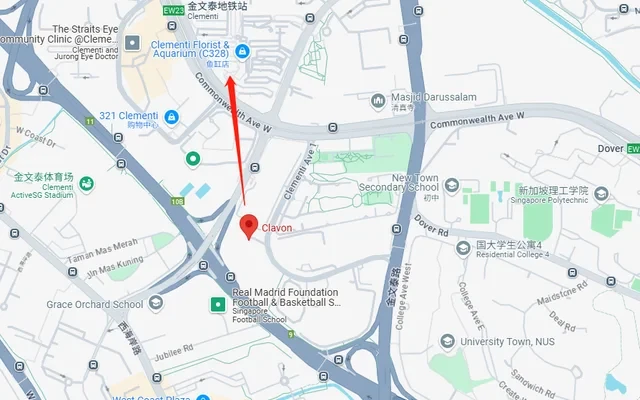This screenshot has height=400, width=640.
Task: Select New Town Secondary School marker
Action: coord(451,186)
